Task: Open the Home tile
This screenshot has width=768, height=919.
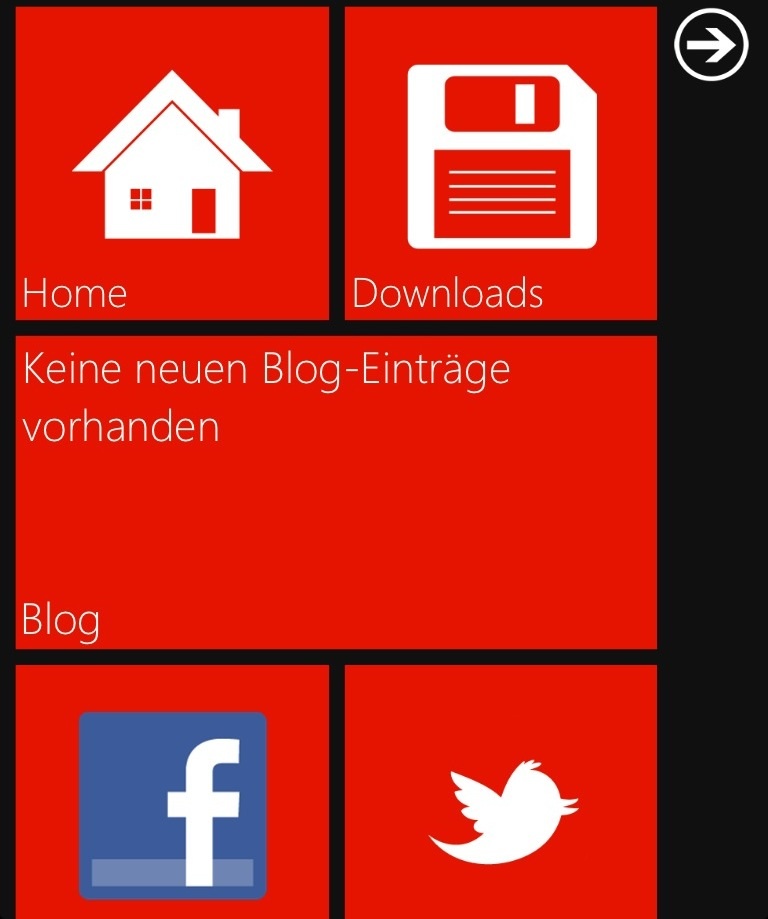Action: pos(172,164)
